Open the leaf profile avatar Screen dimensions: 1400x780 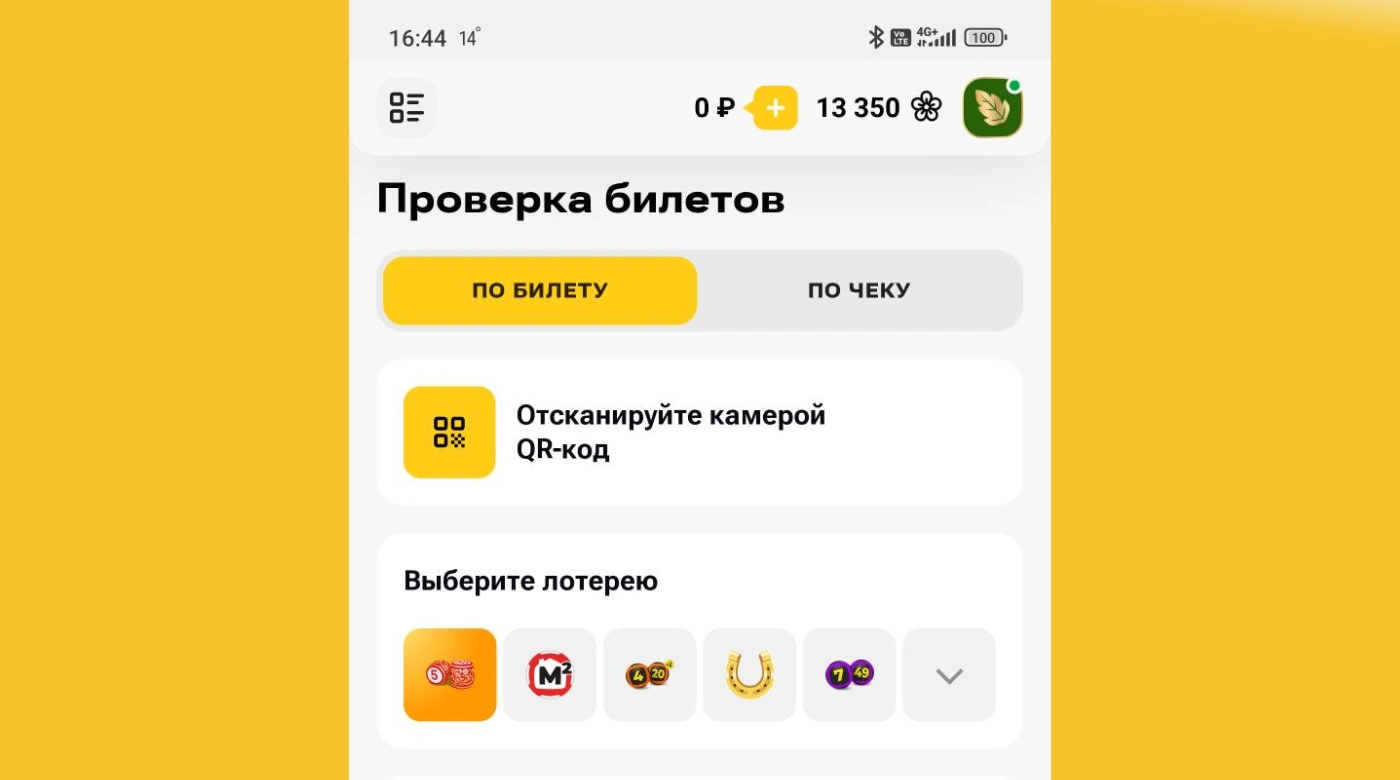click(x=992, y=107)
